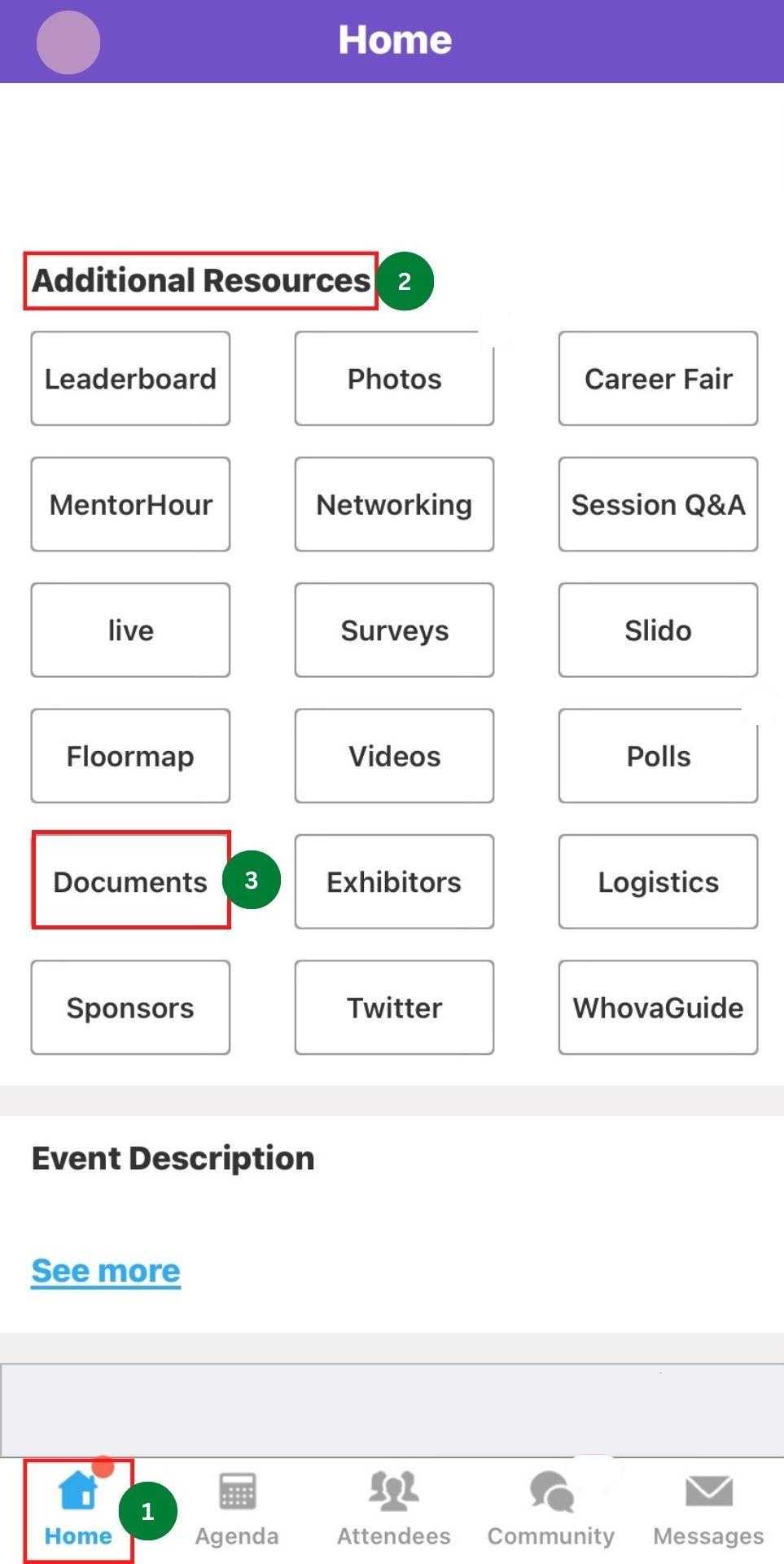The image size is (784, 1564).
Task: Open the Surveys resource
Action: [394, 630]
